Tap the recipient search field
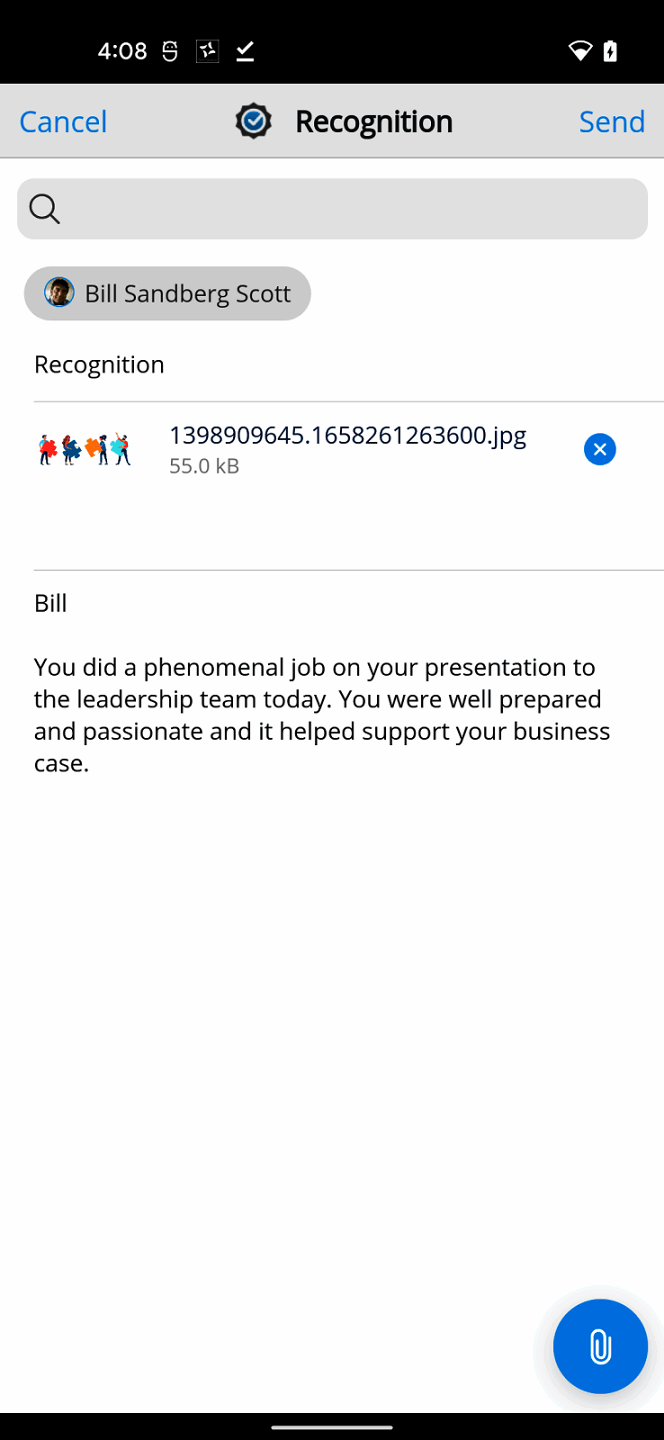The width and height of the screenshot is (664, 1440). pyautogui.click(x=332, y=209)
